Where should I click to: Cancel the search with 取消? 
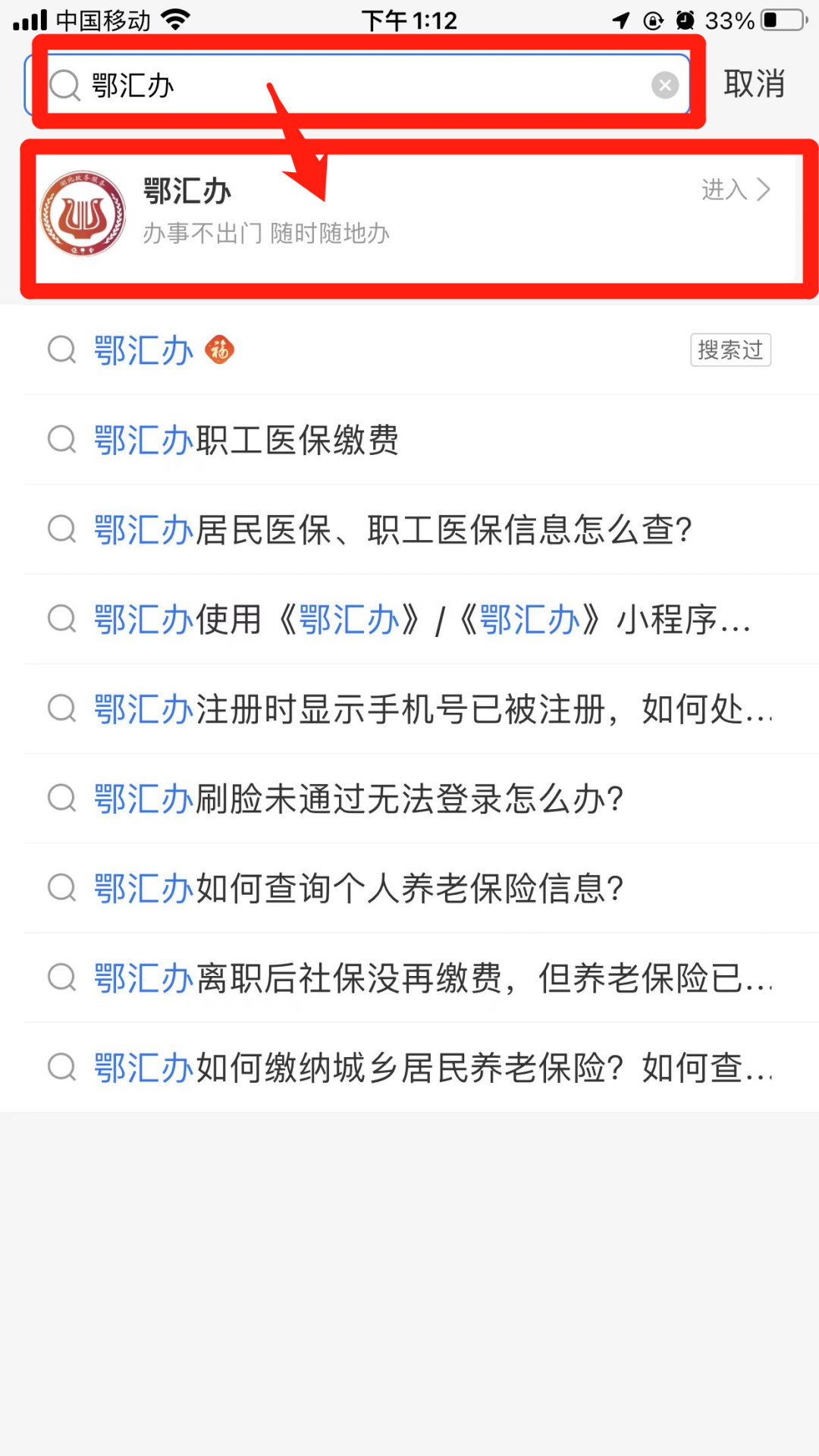pyautogui.click(x=754, y=83)
